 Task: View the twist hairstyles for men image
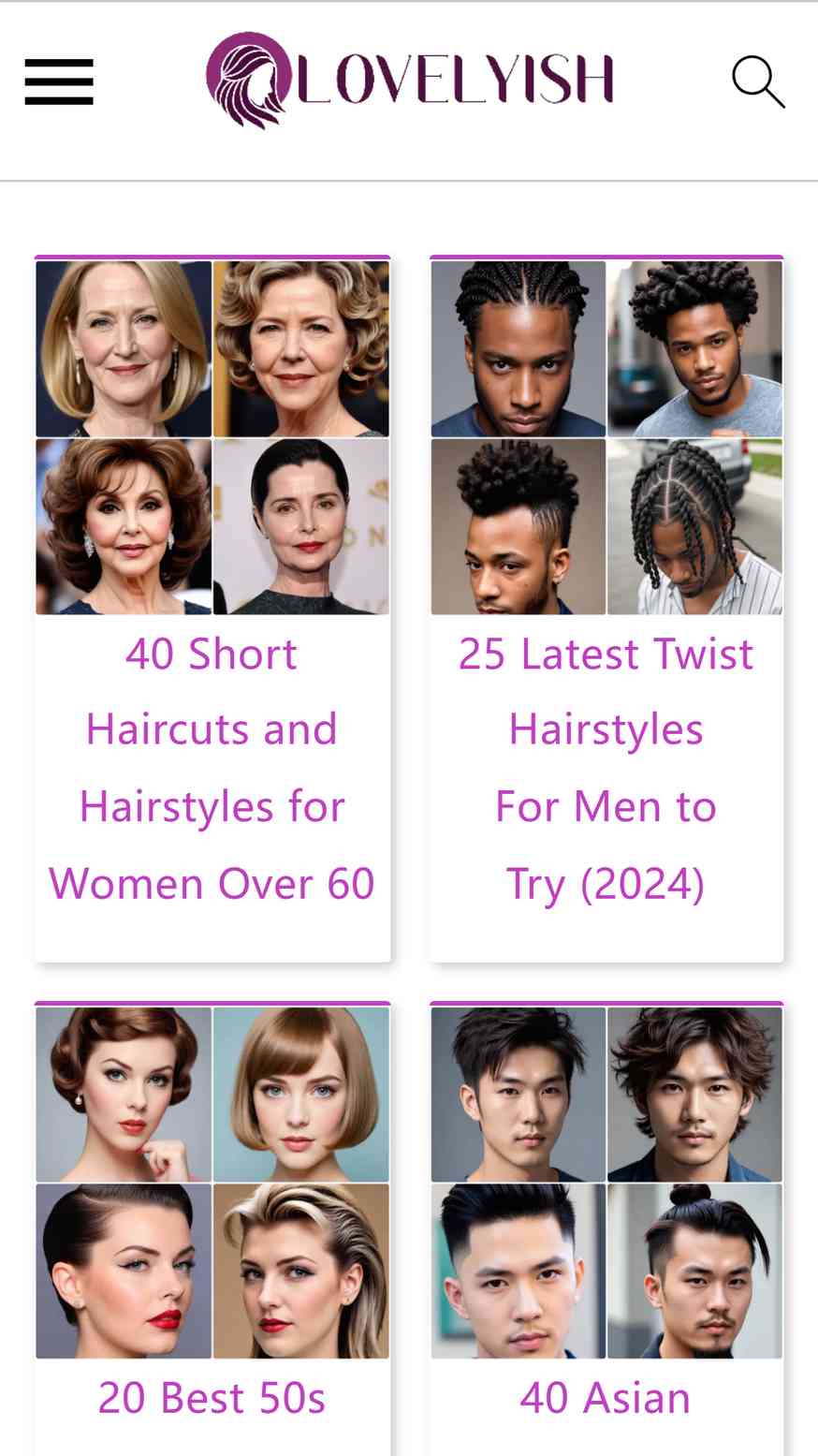pyautogui.click(x=606, y=437)
